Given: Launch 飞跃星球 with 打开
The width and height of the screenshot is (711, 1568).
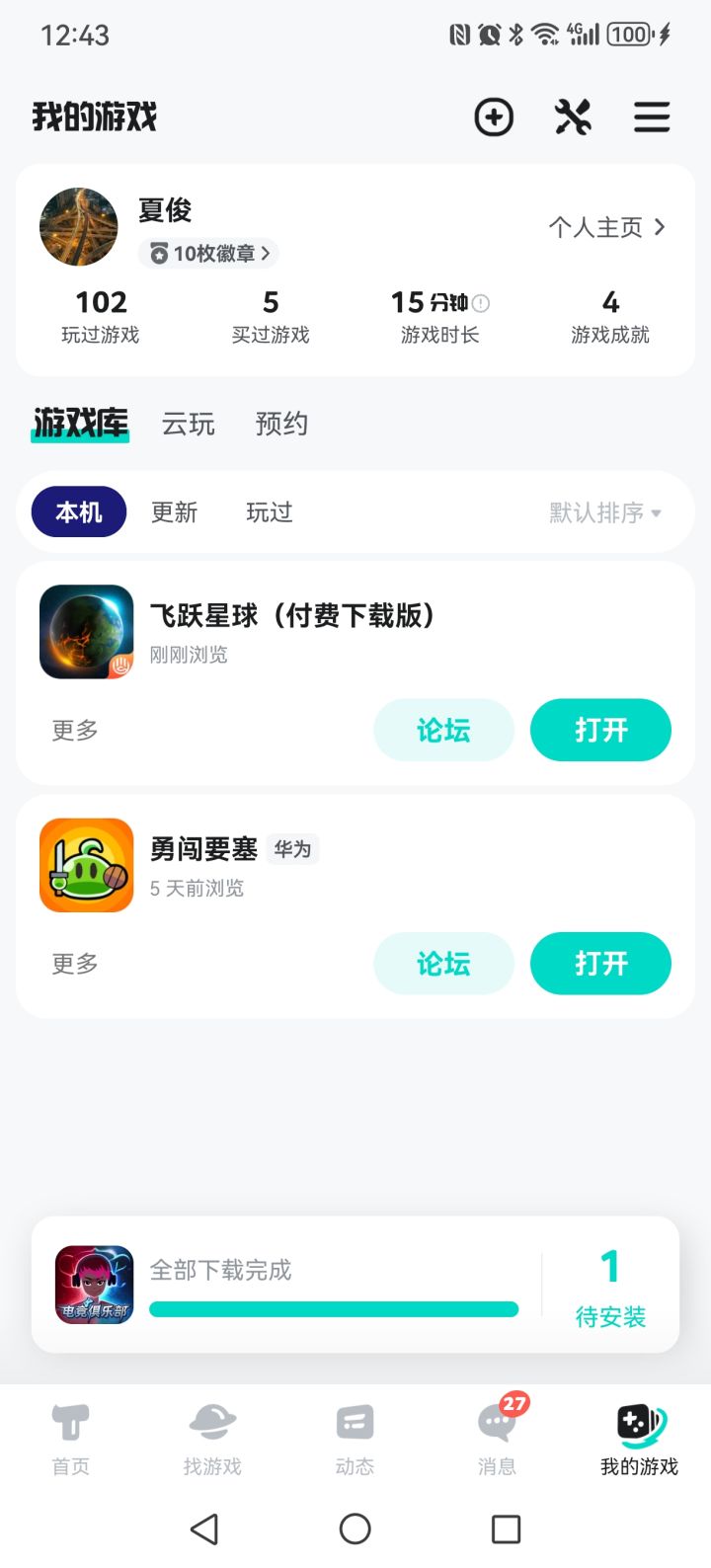Looking at the screenshot, I should tap(600, 731).
